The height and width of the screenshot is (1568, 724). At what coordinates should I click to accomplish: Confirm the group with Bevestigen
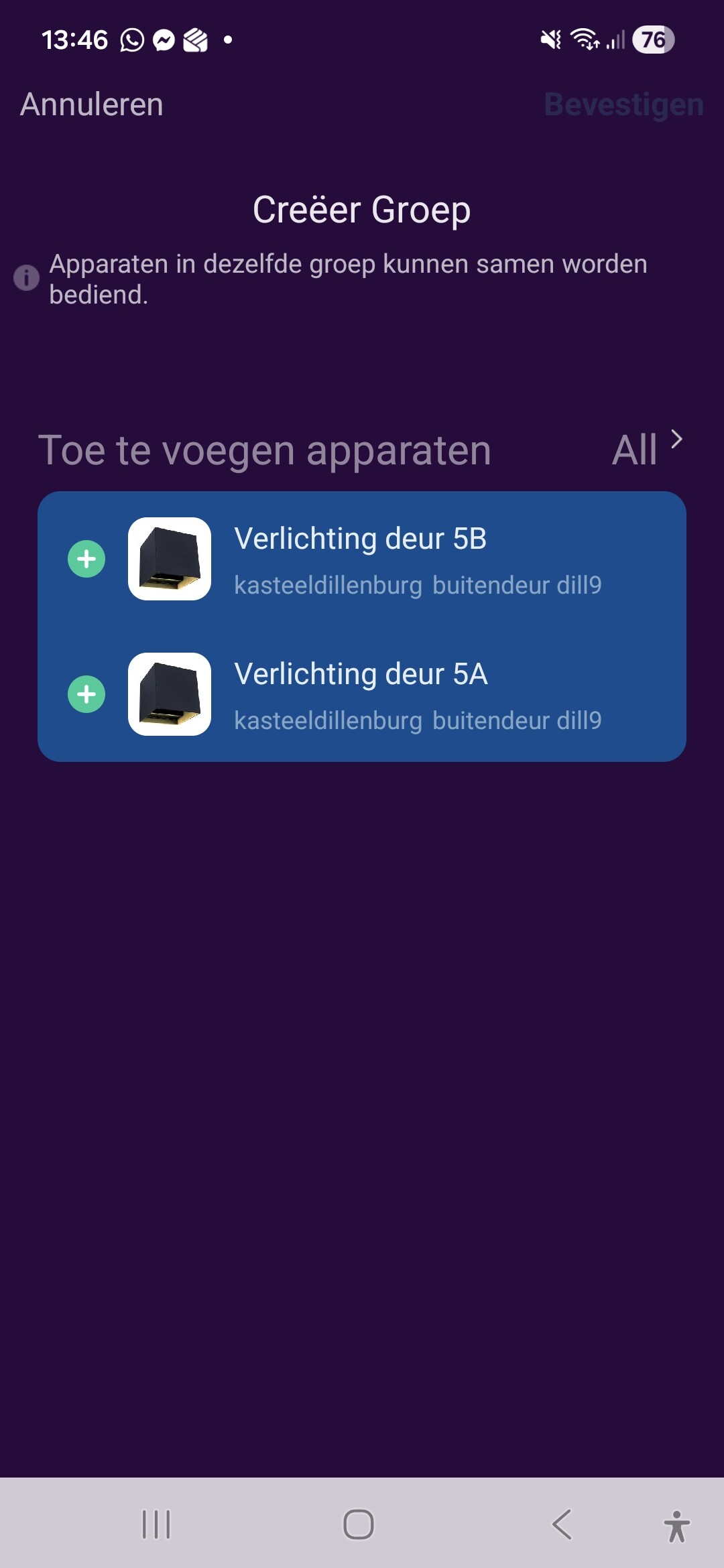click(x=623, y=105)
